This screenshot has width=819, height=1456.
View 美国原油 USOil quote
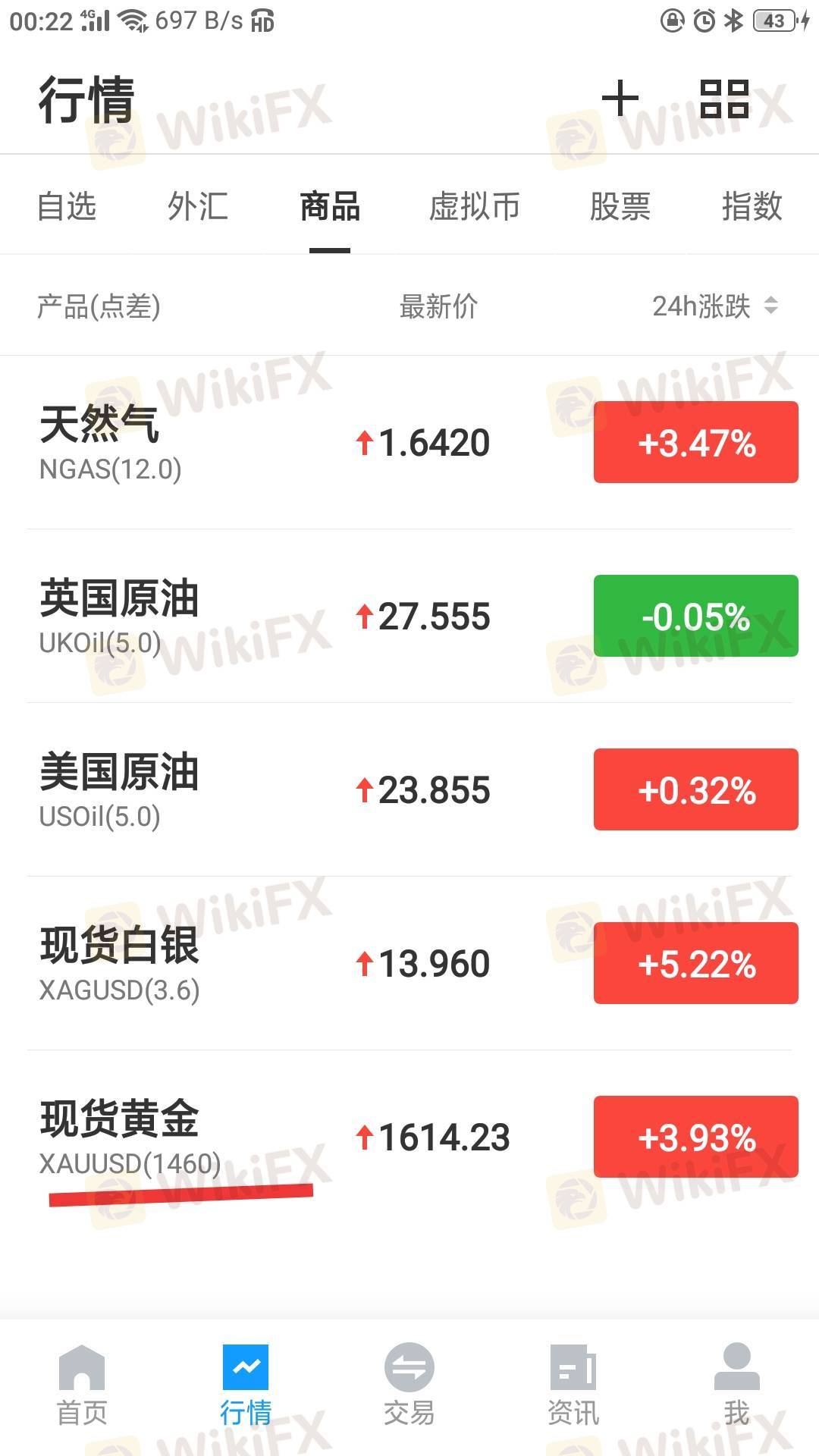(409, 789)
